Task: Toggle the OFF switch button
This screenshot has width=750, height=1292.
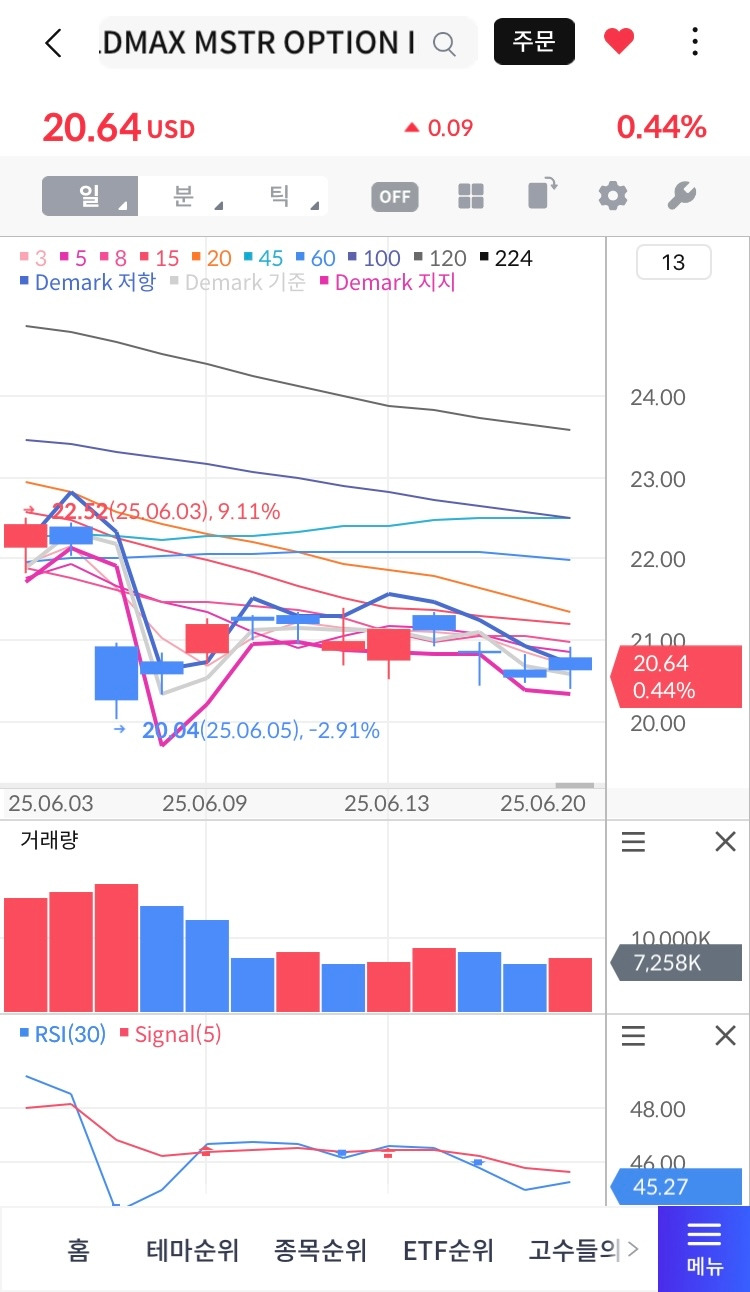Action: [395, 196]
